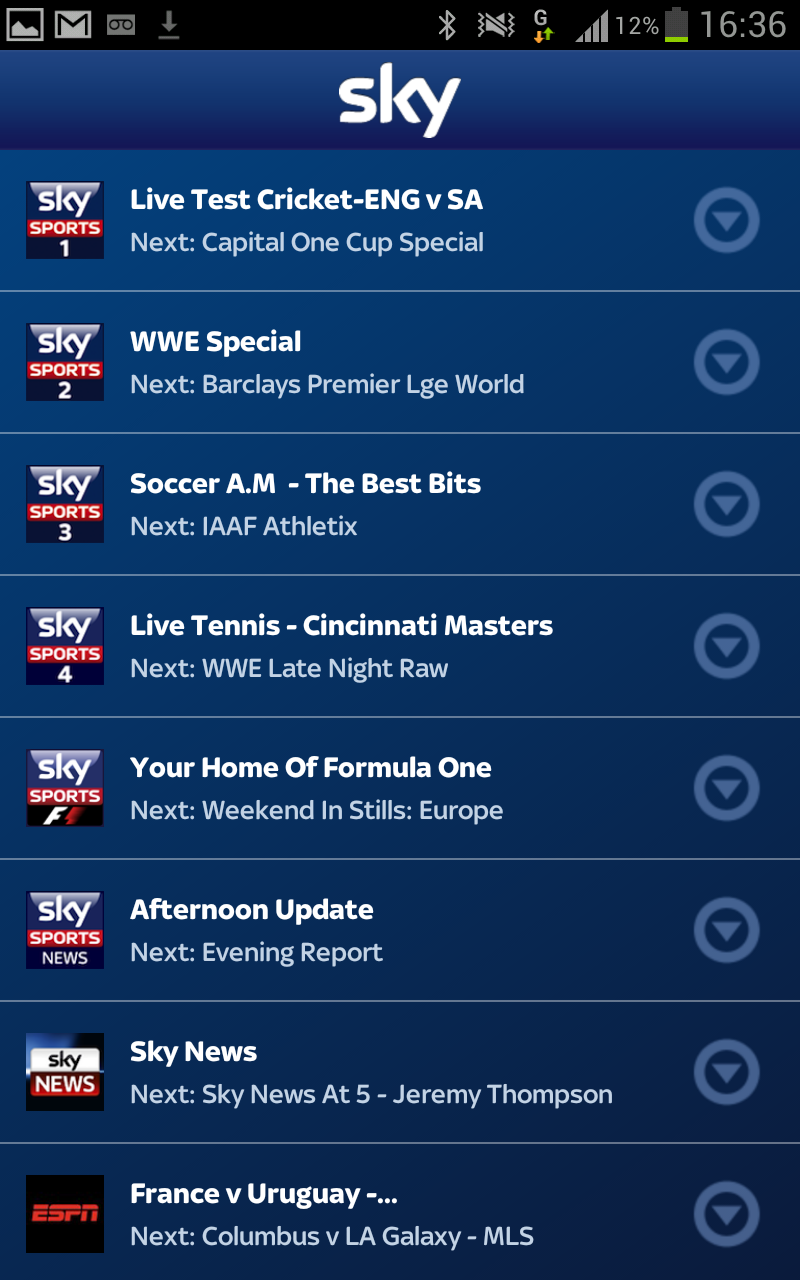Expand the arrow beside Sky News
Image resolution: width=800 pixels, height=1280 pixels.
(727, 1072)
